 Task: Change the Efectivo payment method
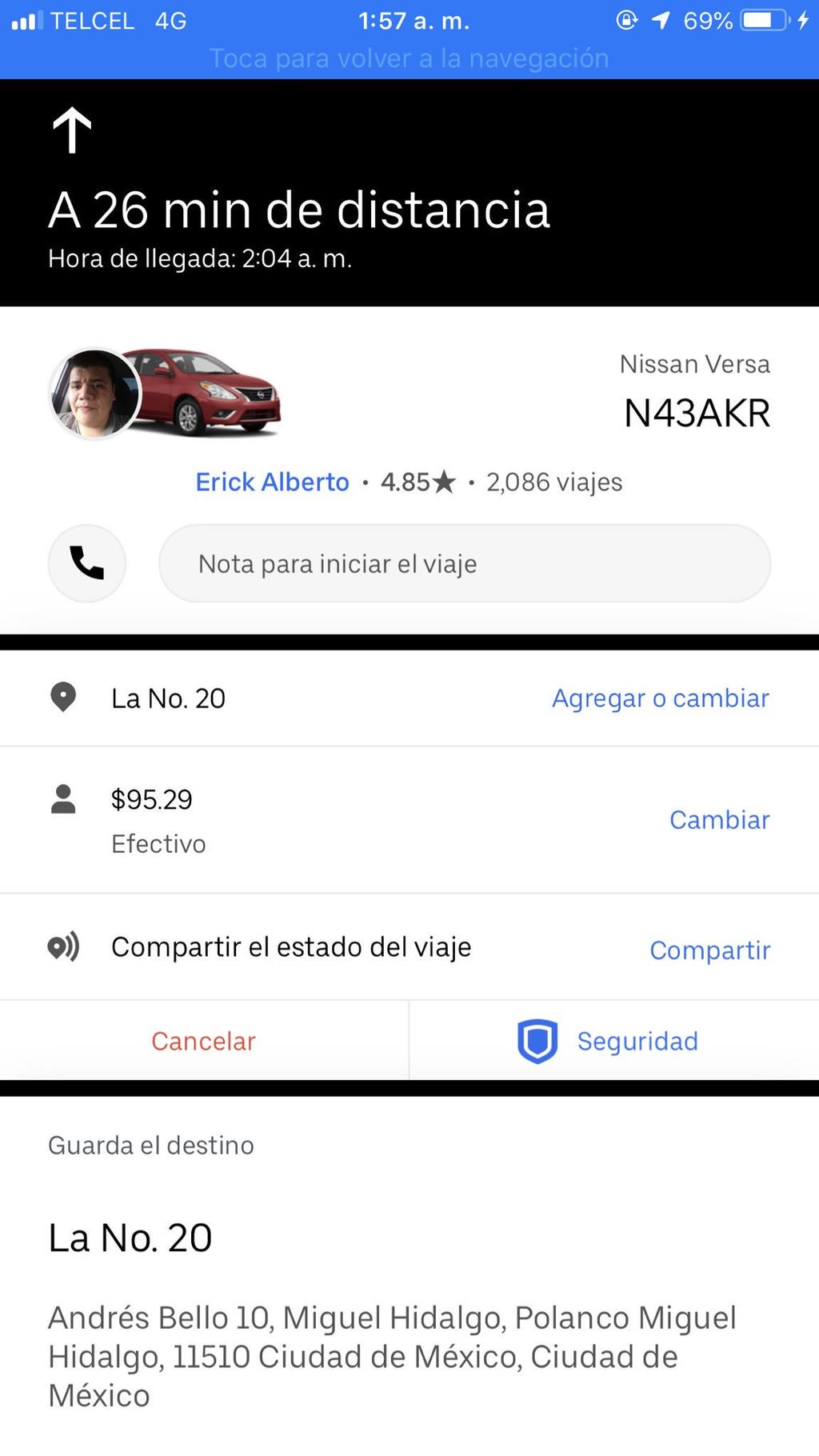tap(719, 819)
